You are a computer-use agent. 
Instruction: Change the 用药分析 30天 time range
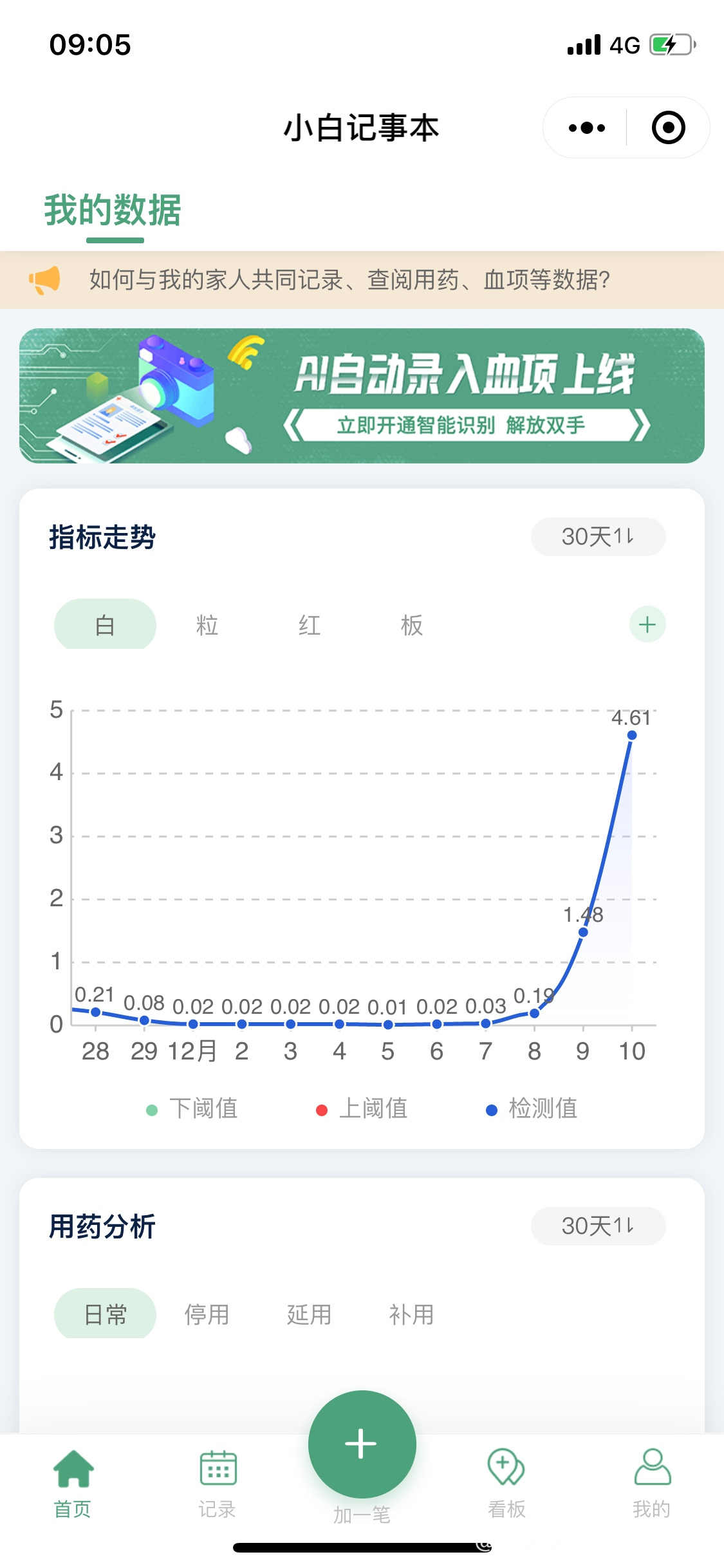(598, 1226)
